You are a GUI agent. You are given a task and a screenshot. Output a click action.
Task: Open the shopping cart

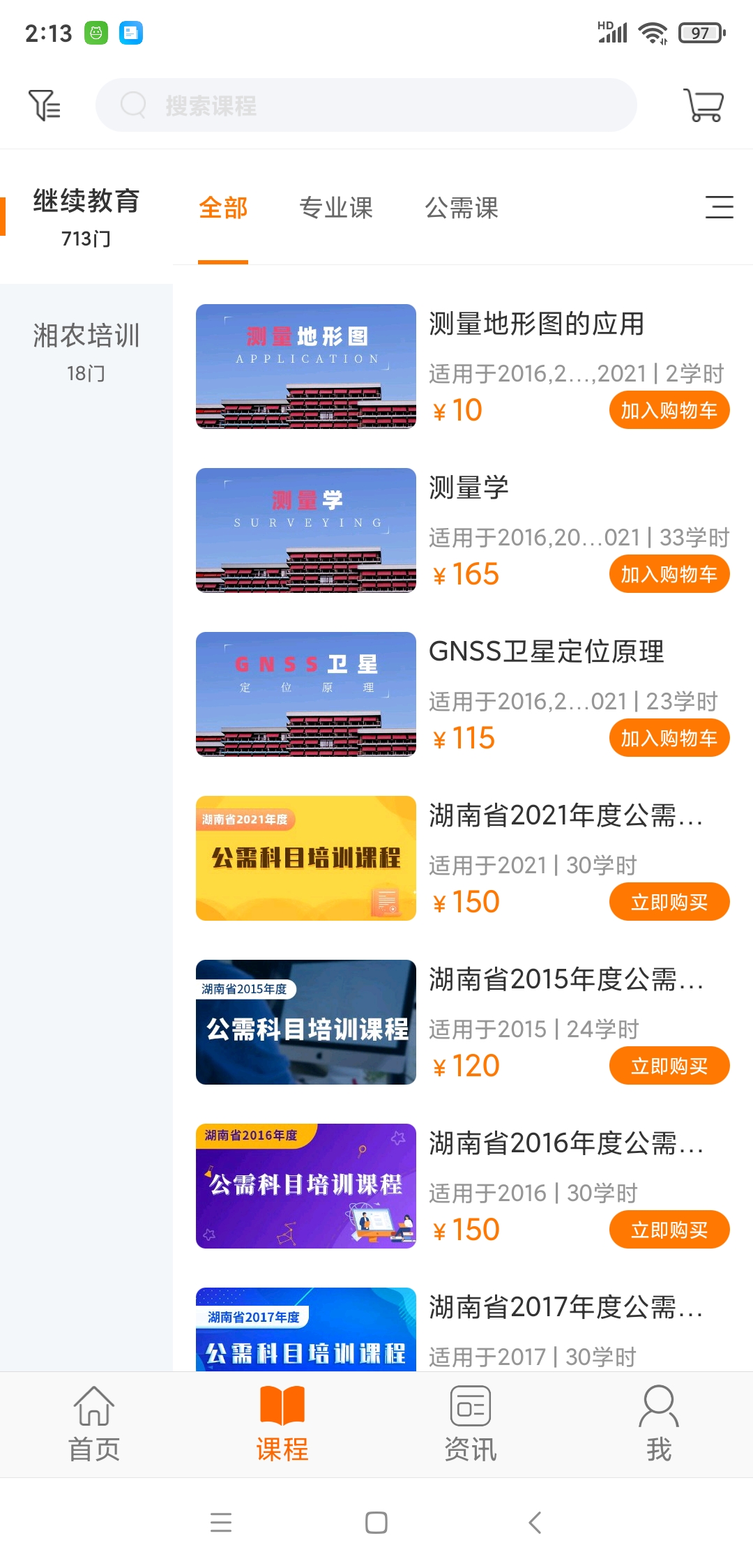pos(703,105)
